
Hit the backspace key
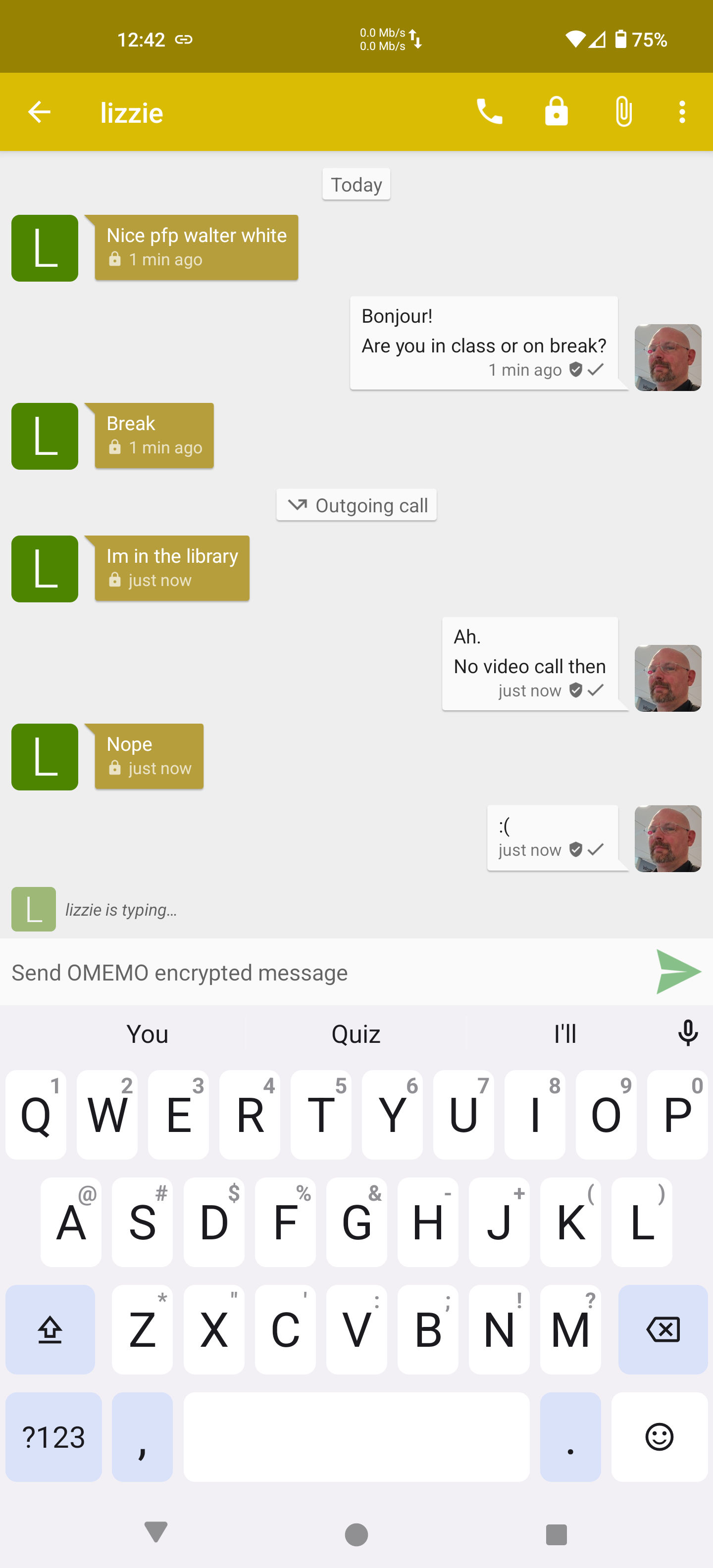coord(662,1329)
